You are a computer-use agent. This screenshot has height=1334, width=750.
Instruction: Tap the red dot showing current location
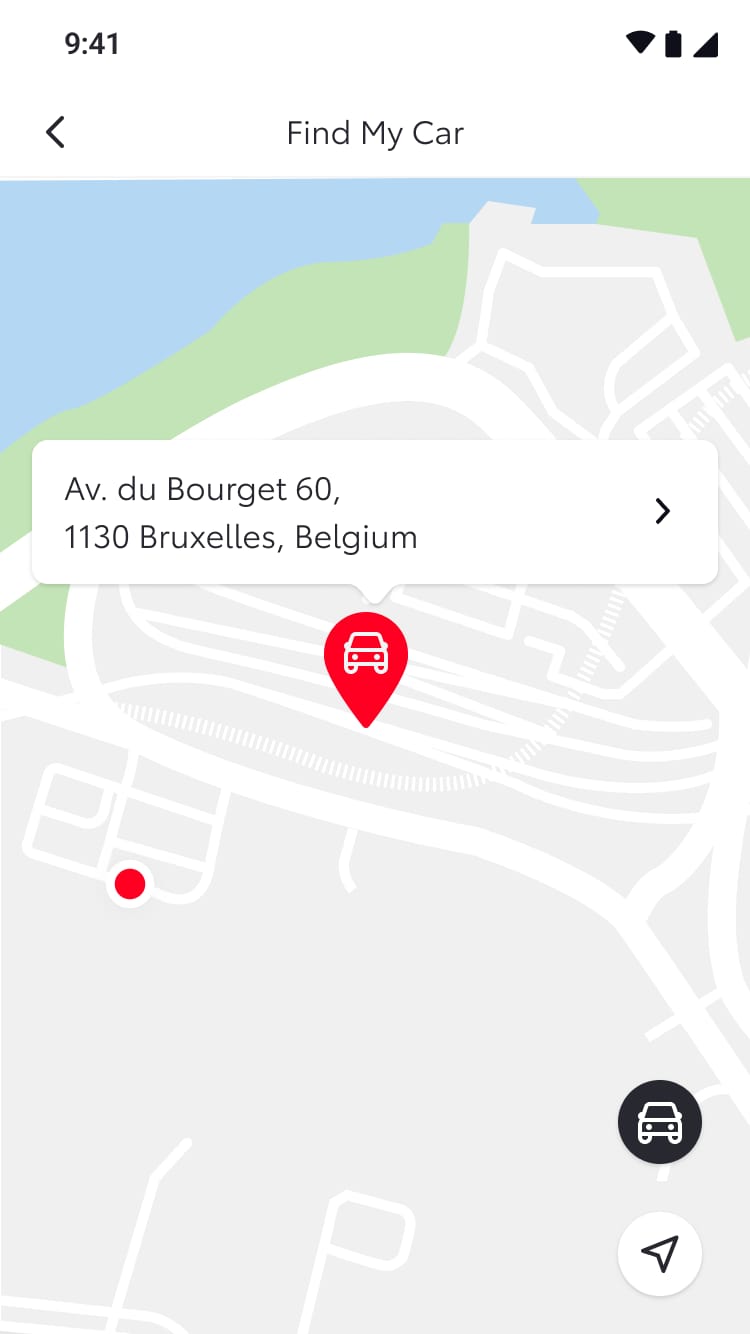click(129, 883)
